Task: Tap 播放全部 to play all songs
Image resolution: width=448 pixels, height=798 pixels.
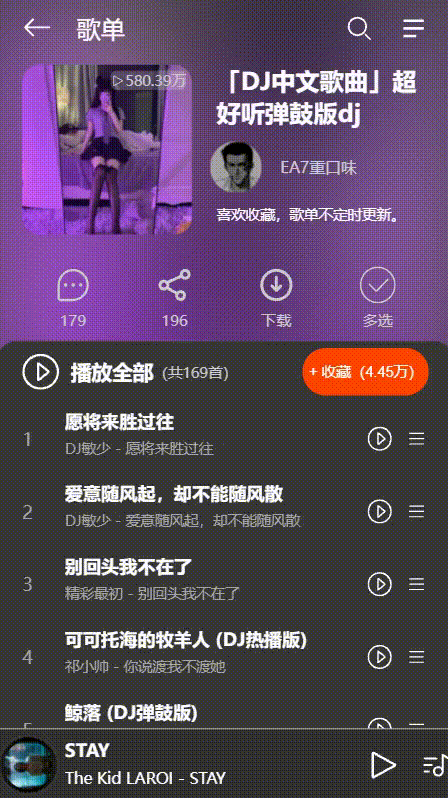Action: [111, 373]
